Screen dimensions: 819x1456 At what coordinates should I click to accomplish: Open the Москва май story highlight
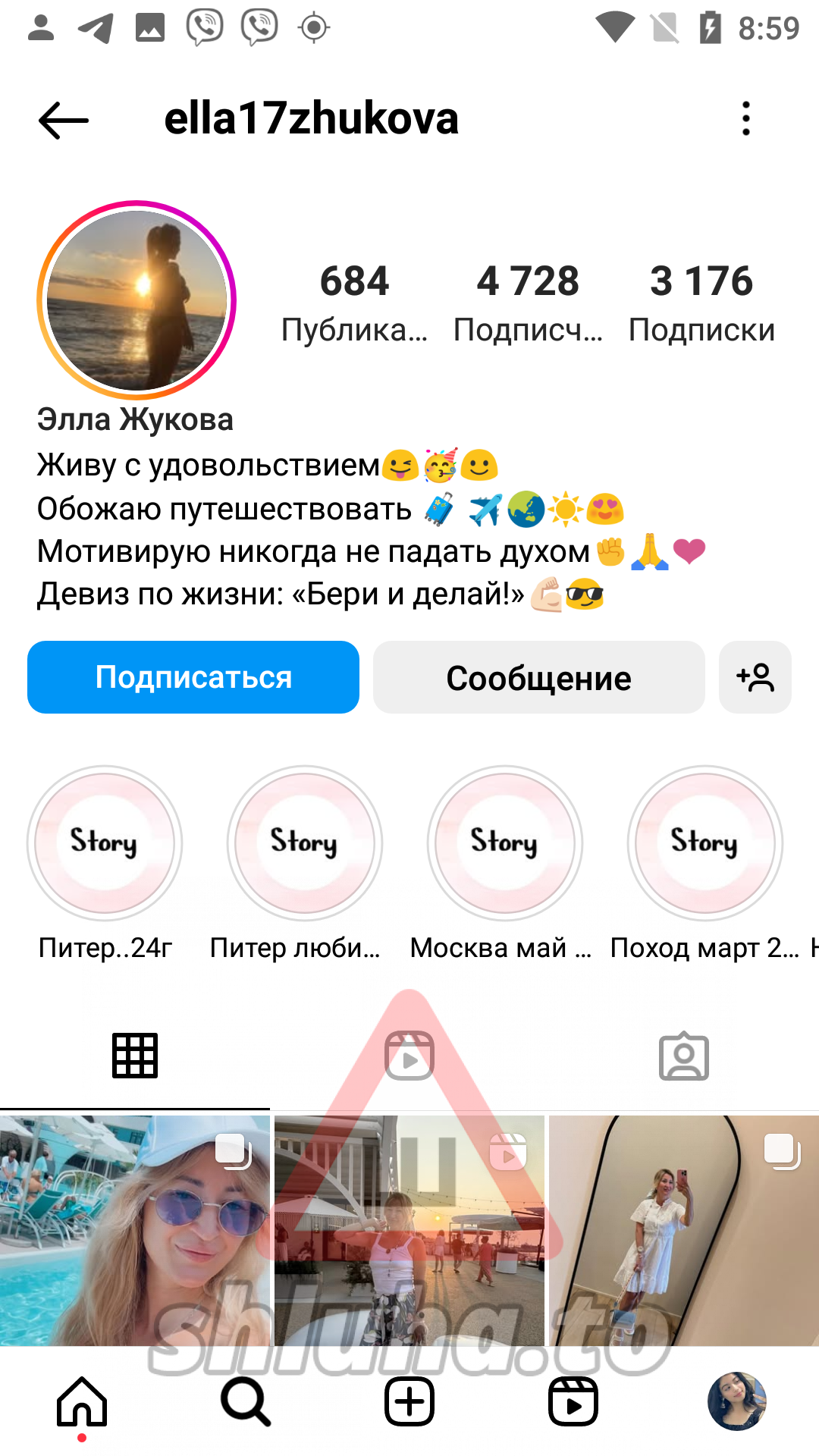pyautogui.click(x=504, y=843)
